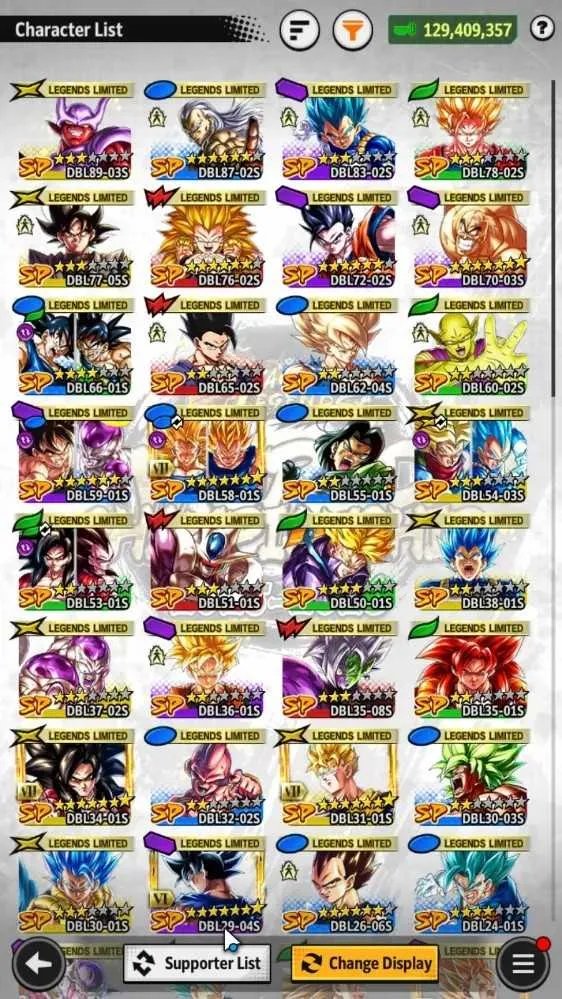Image resolution: width=562 pixels, height=999 pixels.
Task: Open character card DBL87-02S
Action: (205, 130)
